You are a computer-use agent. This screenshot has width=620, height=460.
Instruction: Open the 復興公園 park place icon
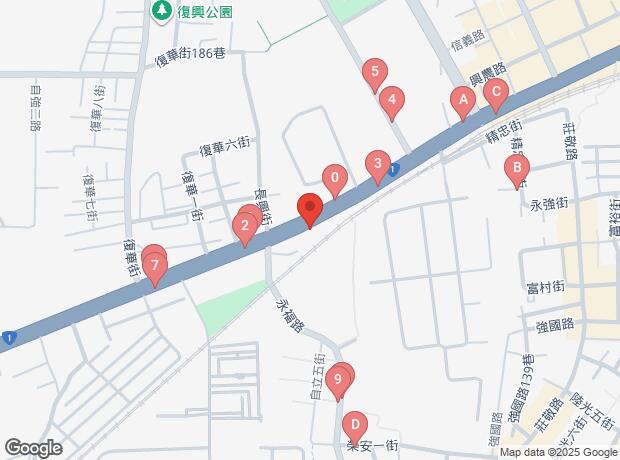click(x=161, y=11)
